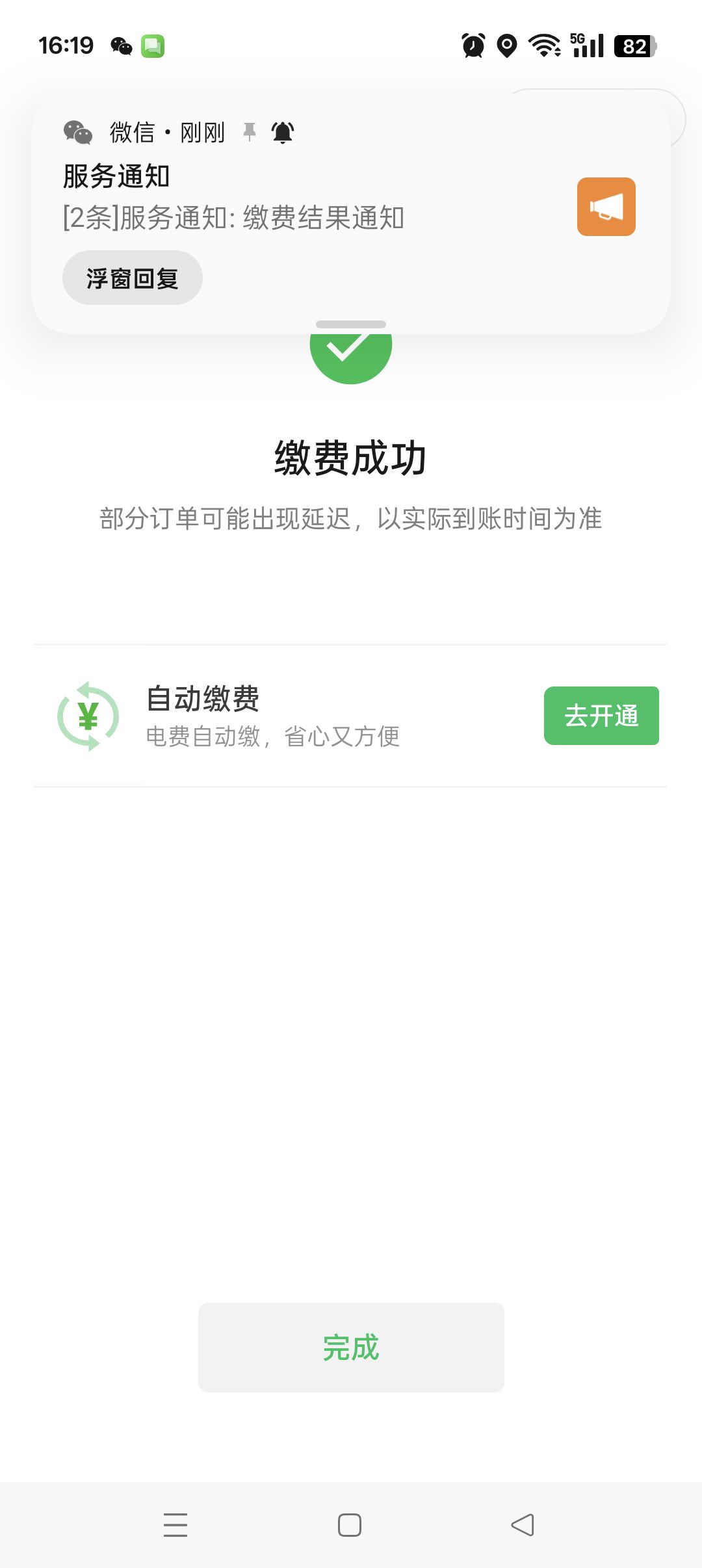This screenshot has height=1568, width=702.
Task: Tap 浮窗回复 on the WeChat notification
Action: (133, 278)
